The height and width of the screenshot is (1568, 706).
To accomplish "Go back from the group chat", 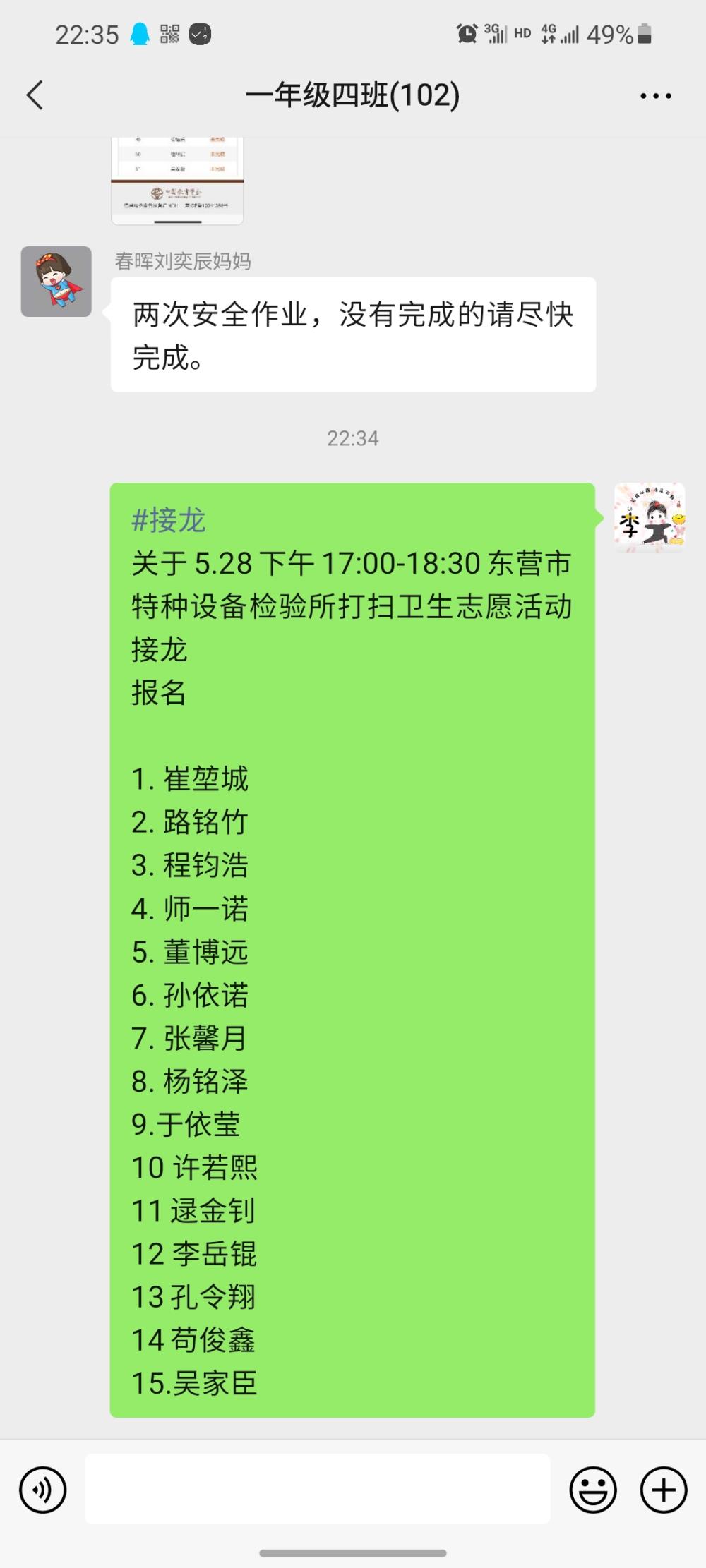I will 35,95.
